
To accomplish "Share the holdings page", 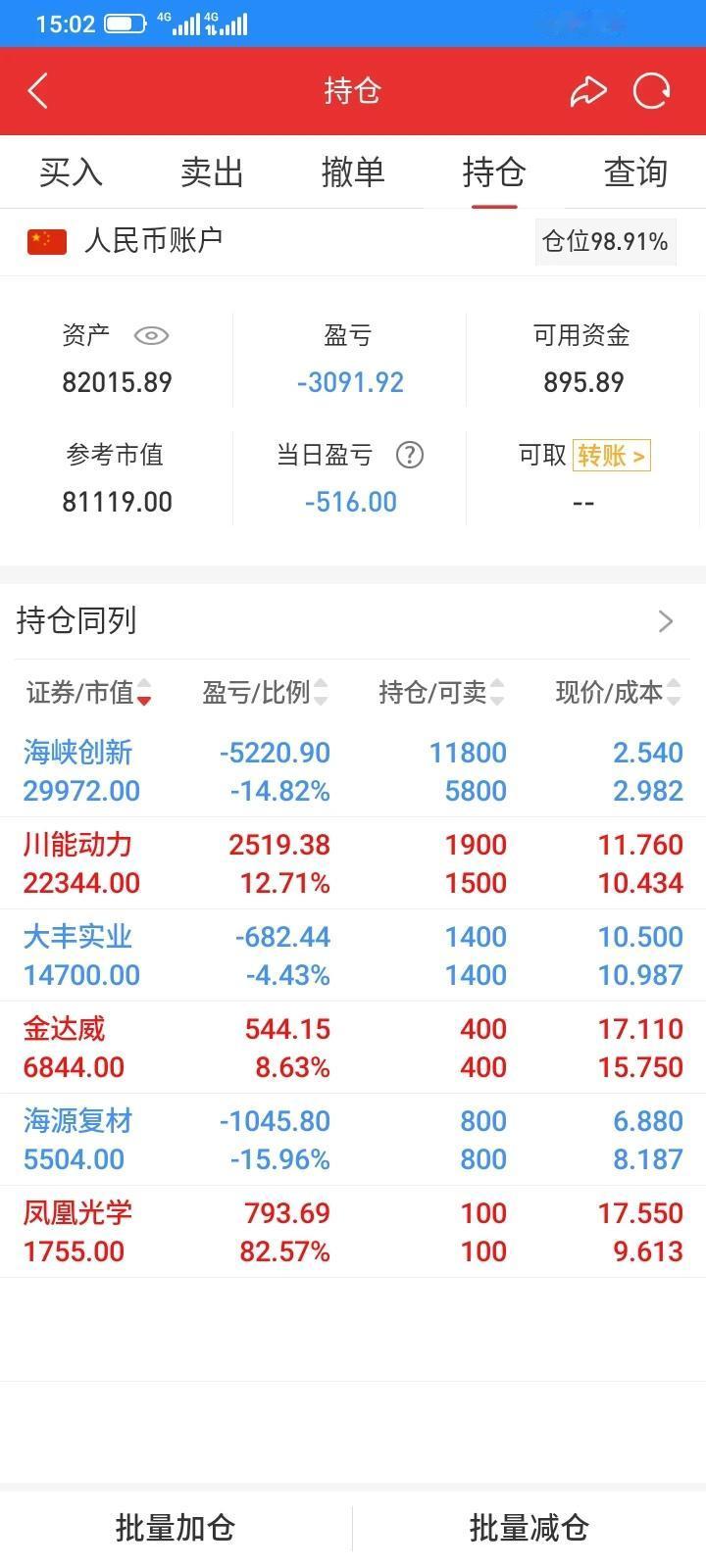I will point(588,91).
